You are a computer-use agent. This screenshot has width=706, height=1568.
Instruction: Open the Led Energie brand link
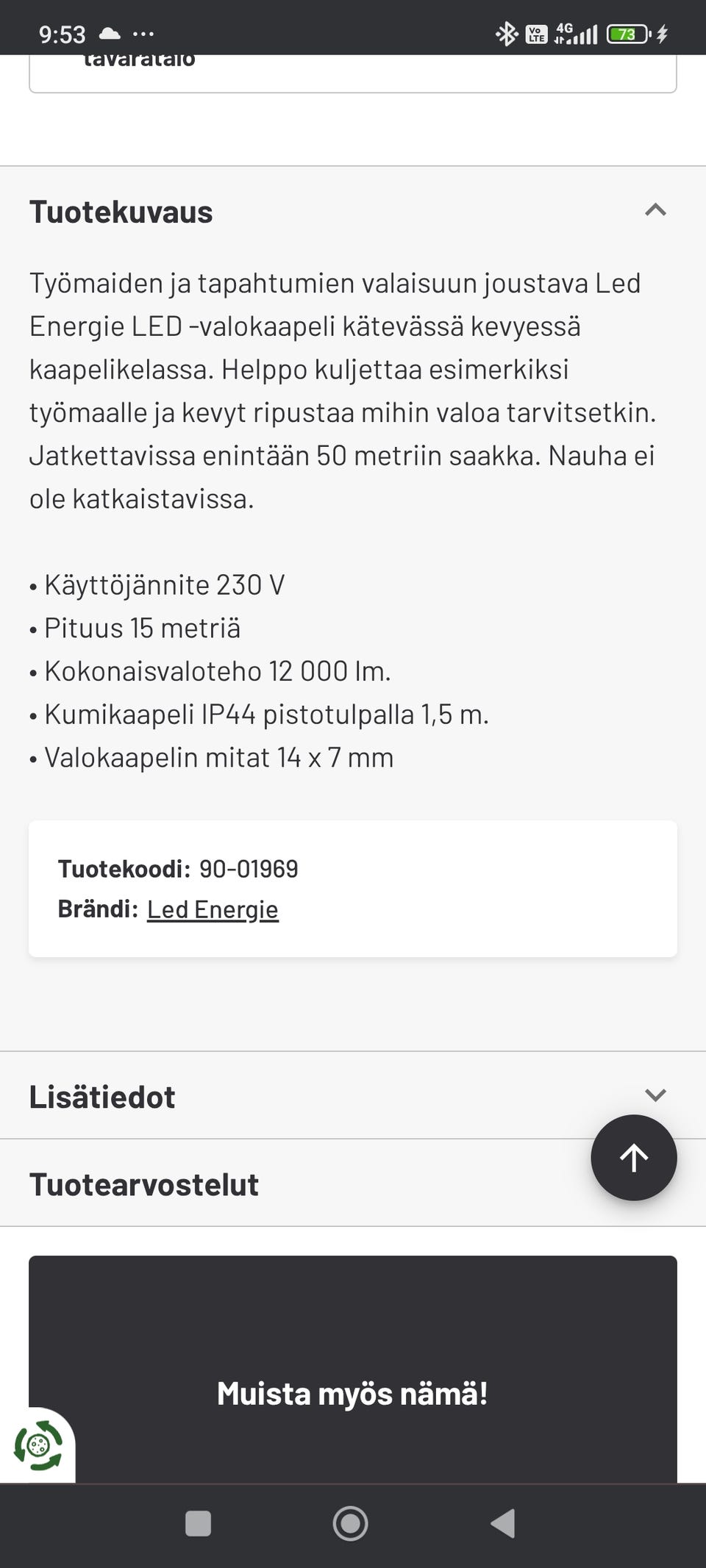pos(213,909)
